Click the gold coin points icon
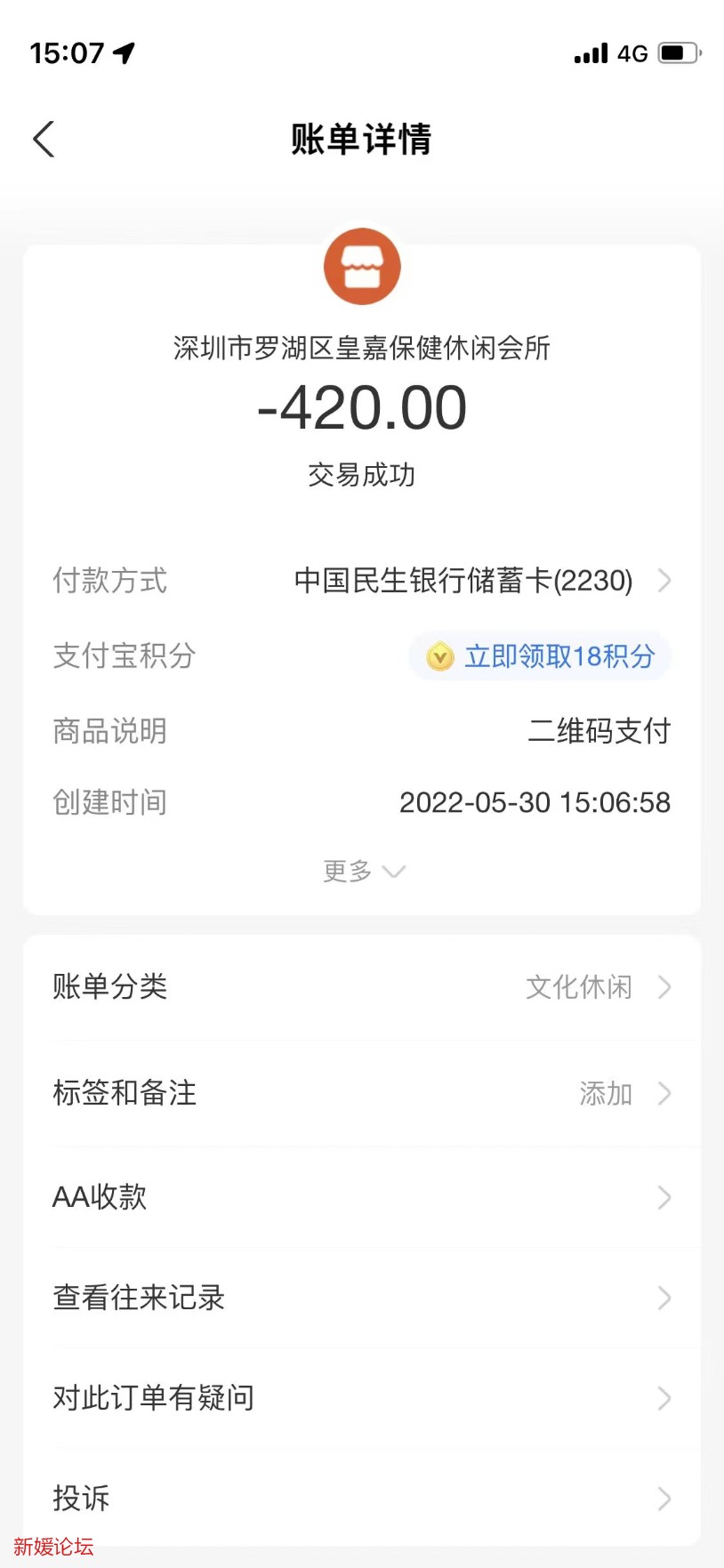This screenshot has height=1568, width=724. (439, 657)
